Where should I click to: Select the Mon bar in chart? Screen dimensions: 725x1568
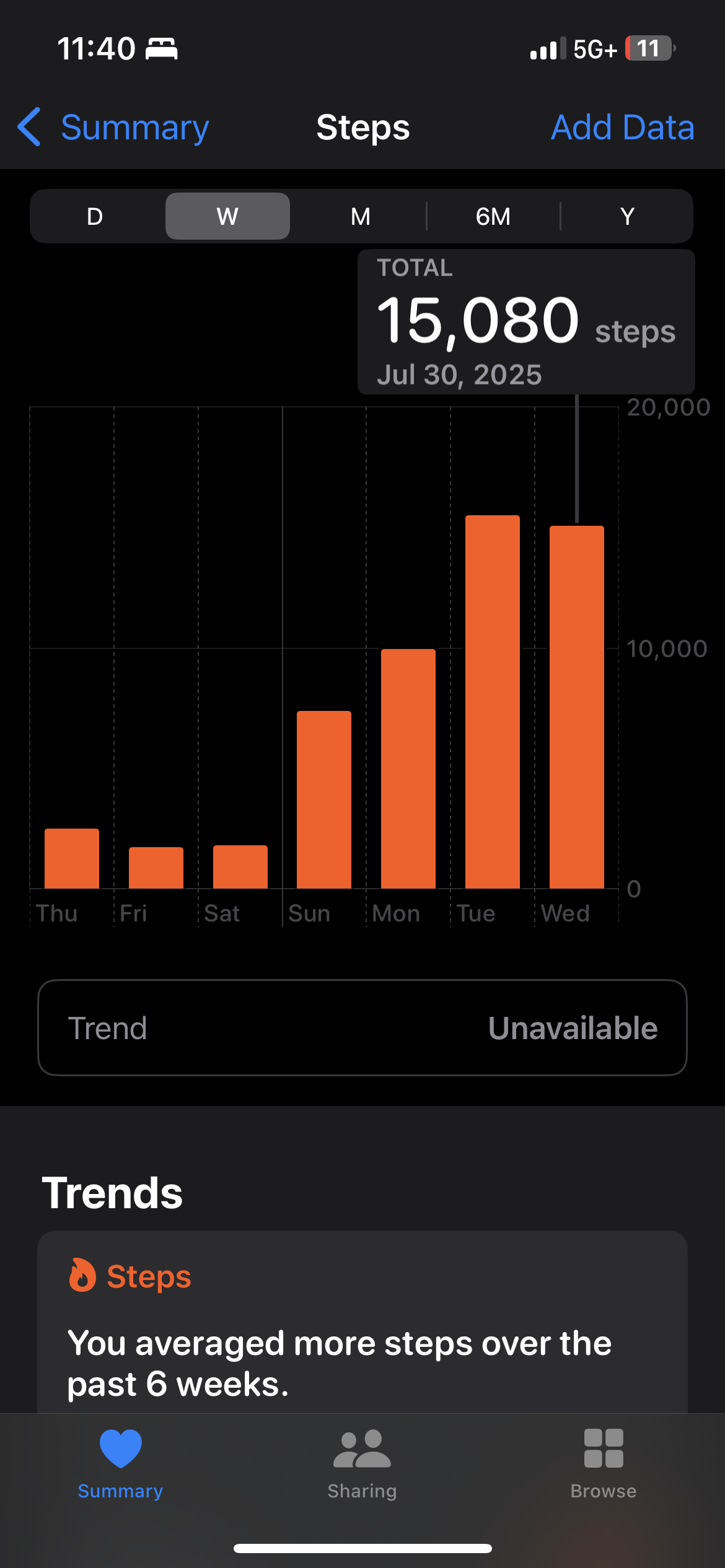[x=408, y=769]
